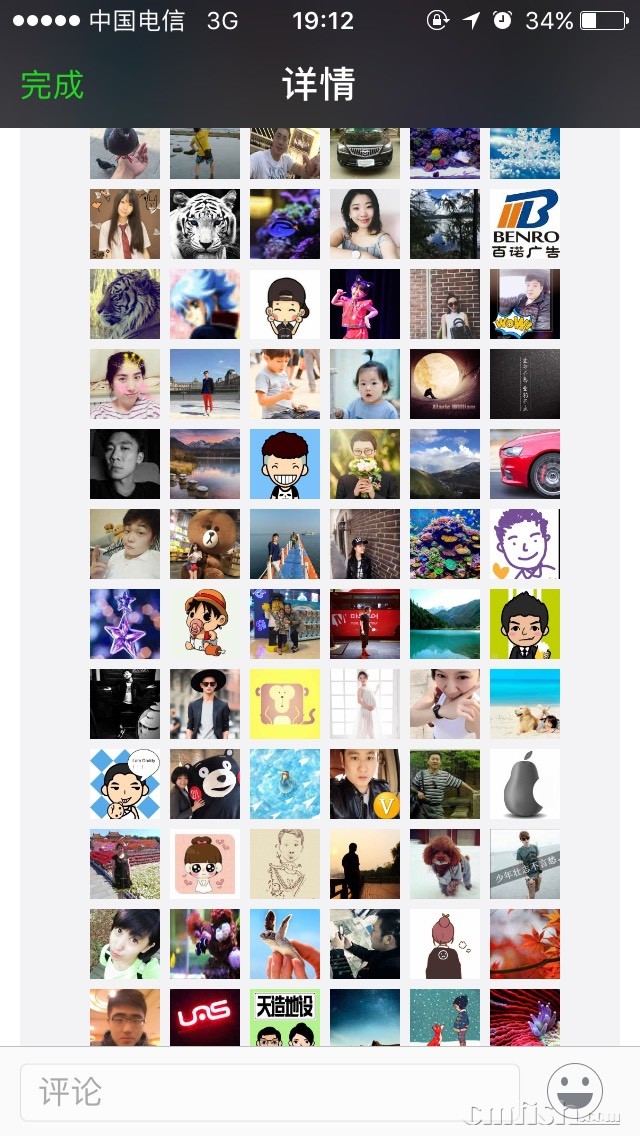
Task: Open the purple stars avatar
Action: pos(125,624)
